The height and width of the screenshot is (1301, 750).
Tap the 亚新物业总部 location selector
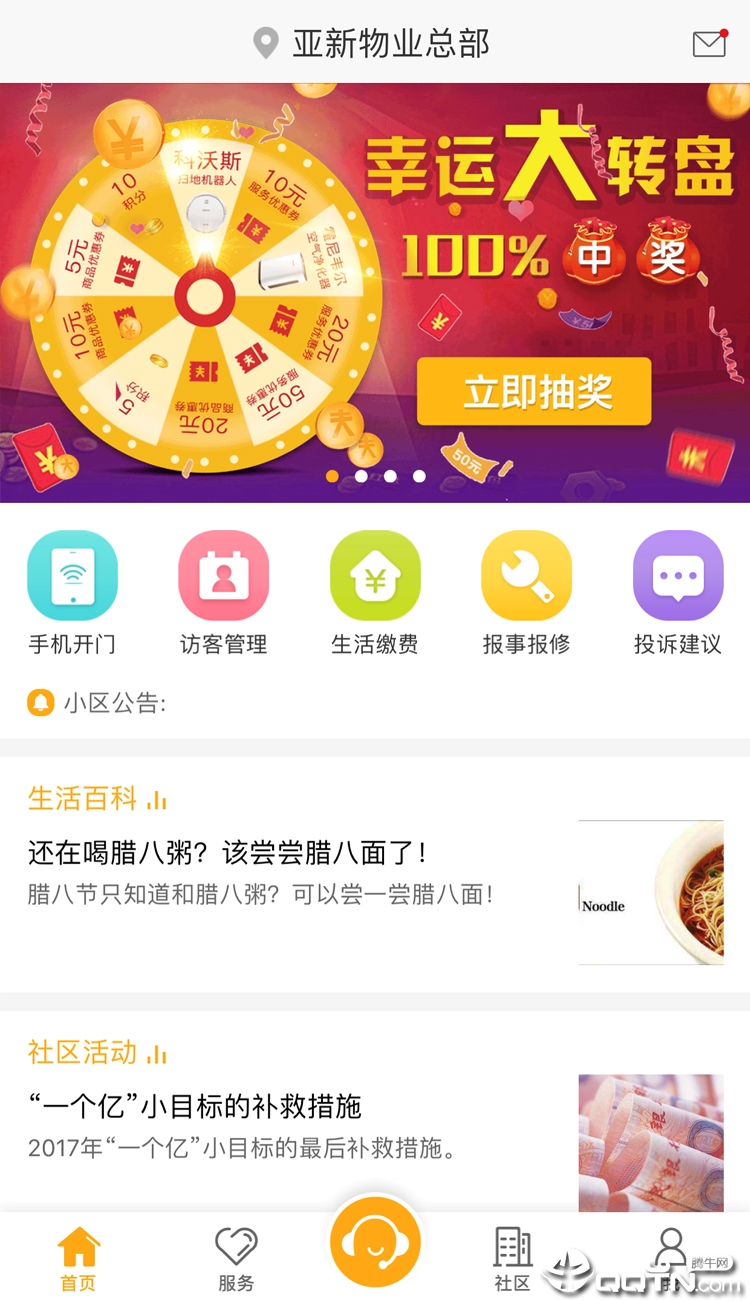pyautogui.click(x=375, y=44)
